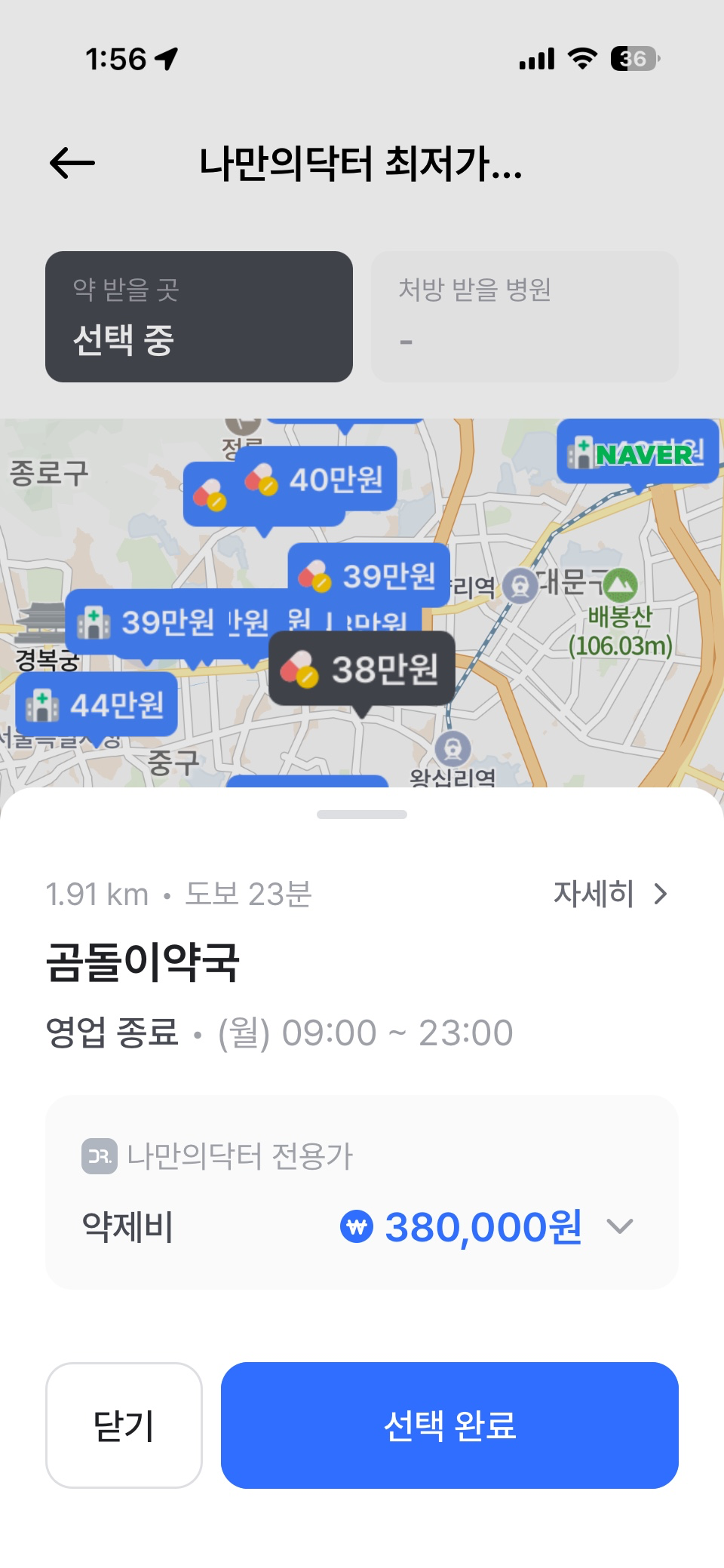Confirm selection with 선택 완료

[x=449, y=1425]
